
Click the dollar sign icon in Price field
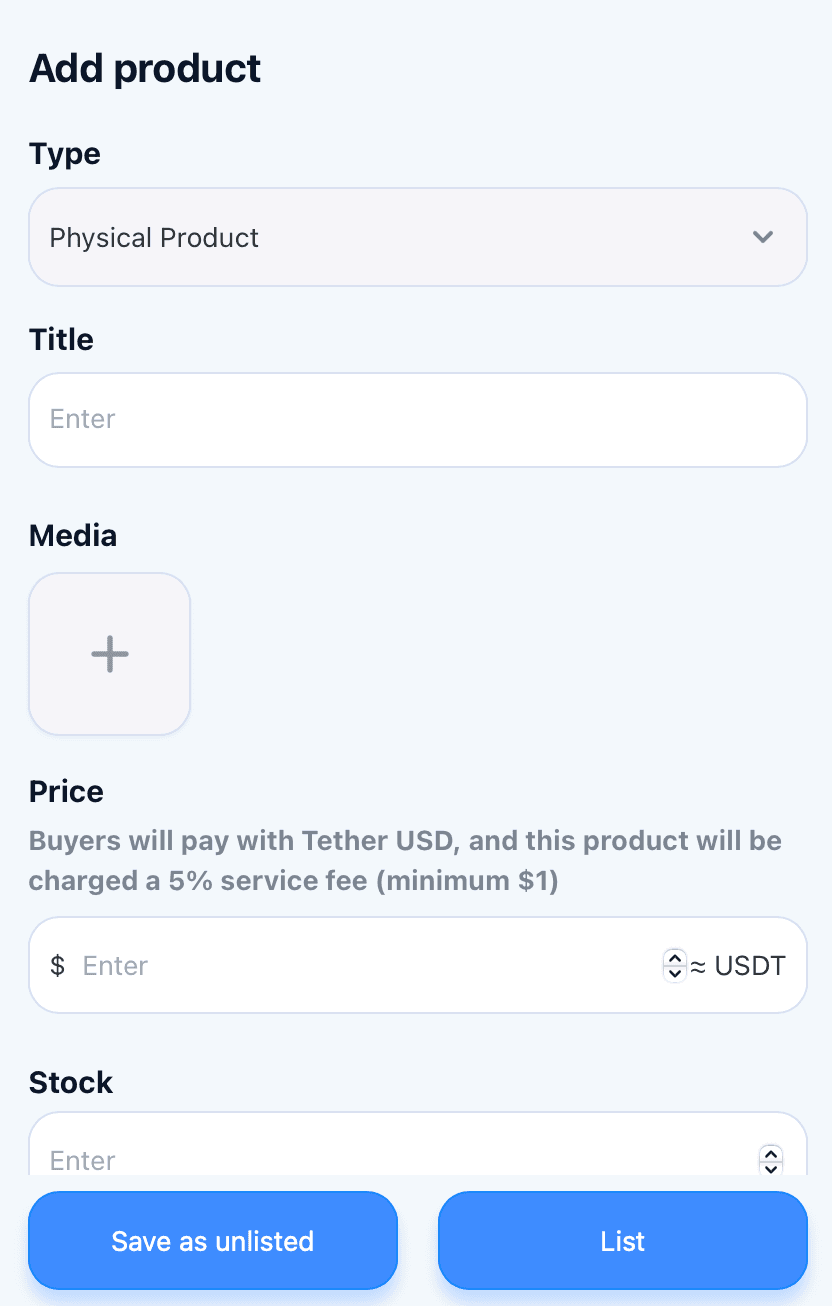pos(56,964)
